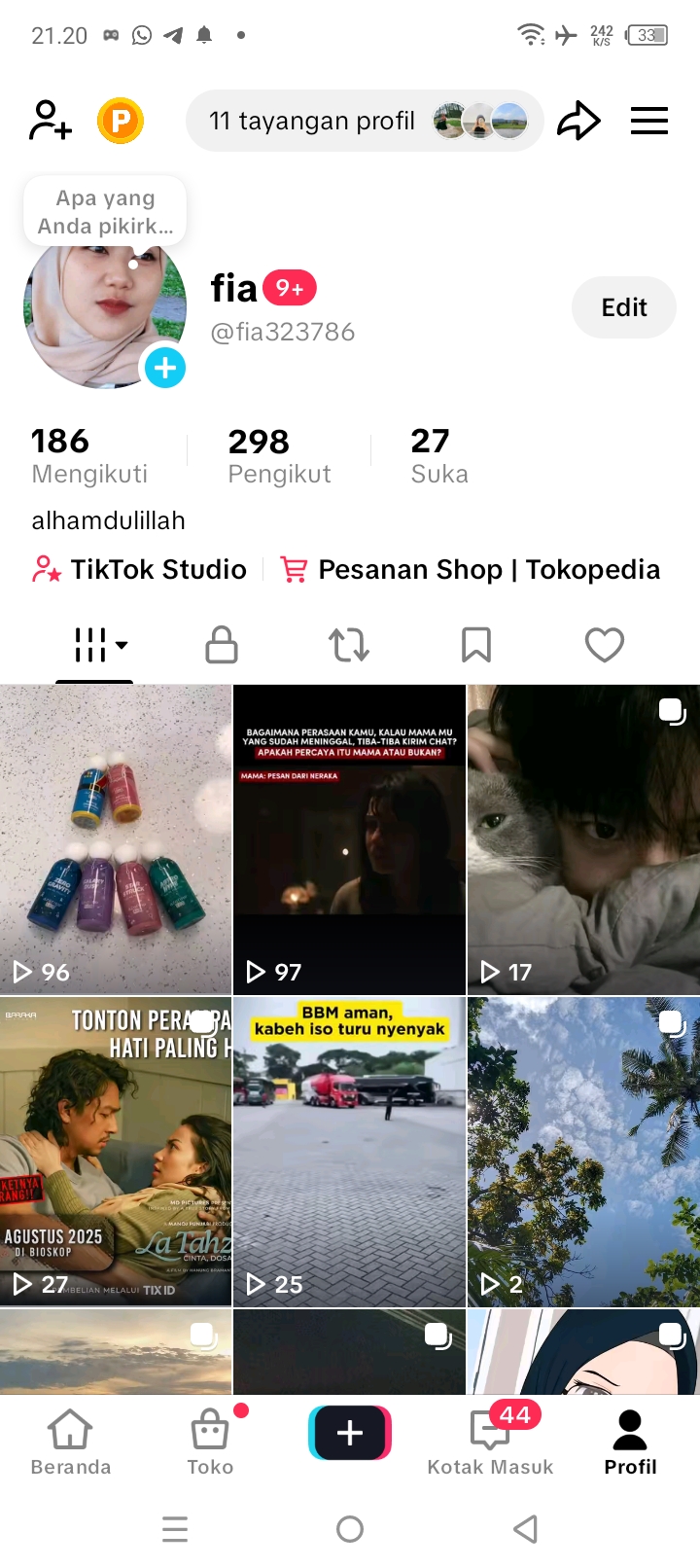Go to the Beranda tab
The height and width of the screenshot is (1568, 700).
pos(71,1443)
